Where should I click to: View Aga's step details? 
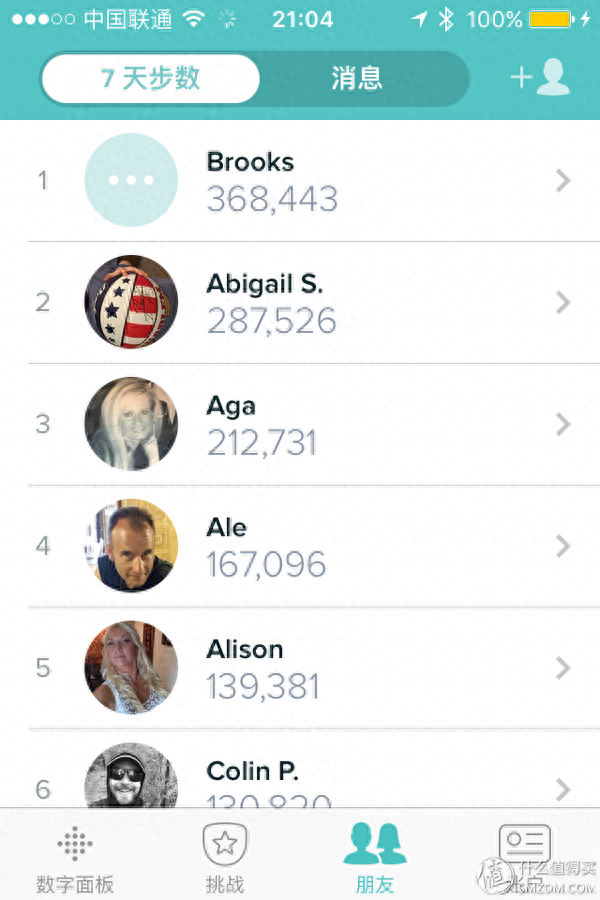pyautogui.click(x=300, y=424)
